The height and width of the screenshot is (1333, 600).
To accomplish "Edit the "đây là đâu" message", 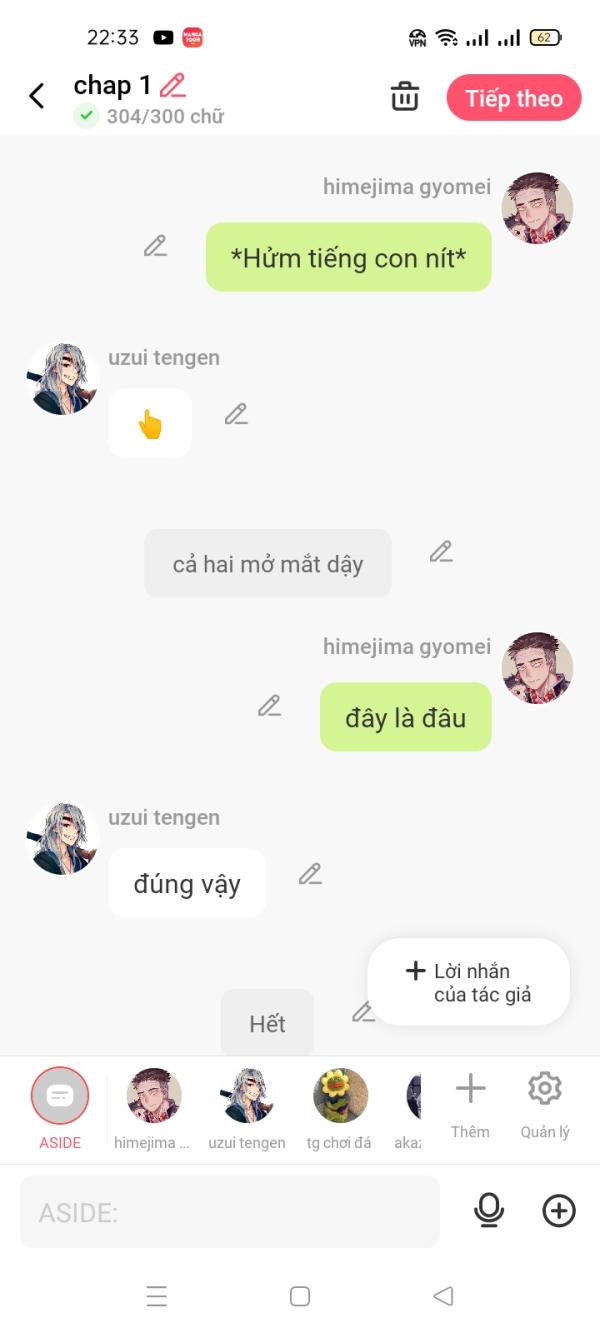I will point(269,705).
